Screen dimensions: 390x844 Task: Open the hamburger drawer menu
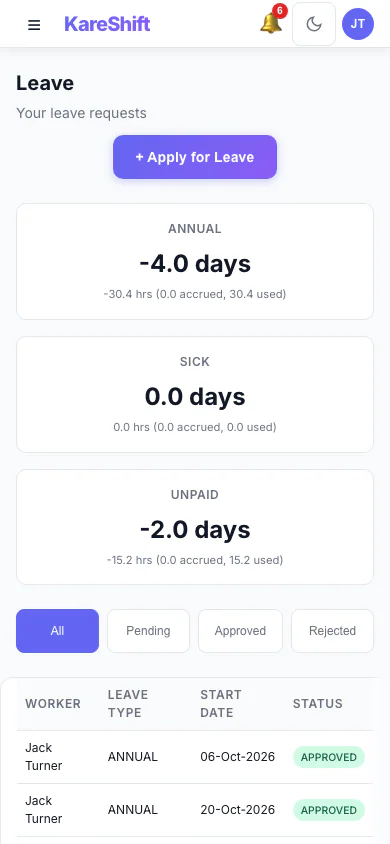pyautogui.click(x=34, y=25)
